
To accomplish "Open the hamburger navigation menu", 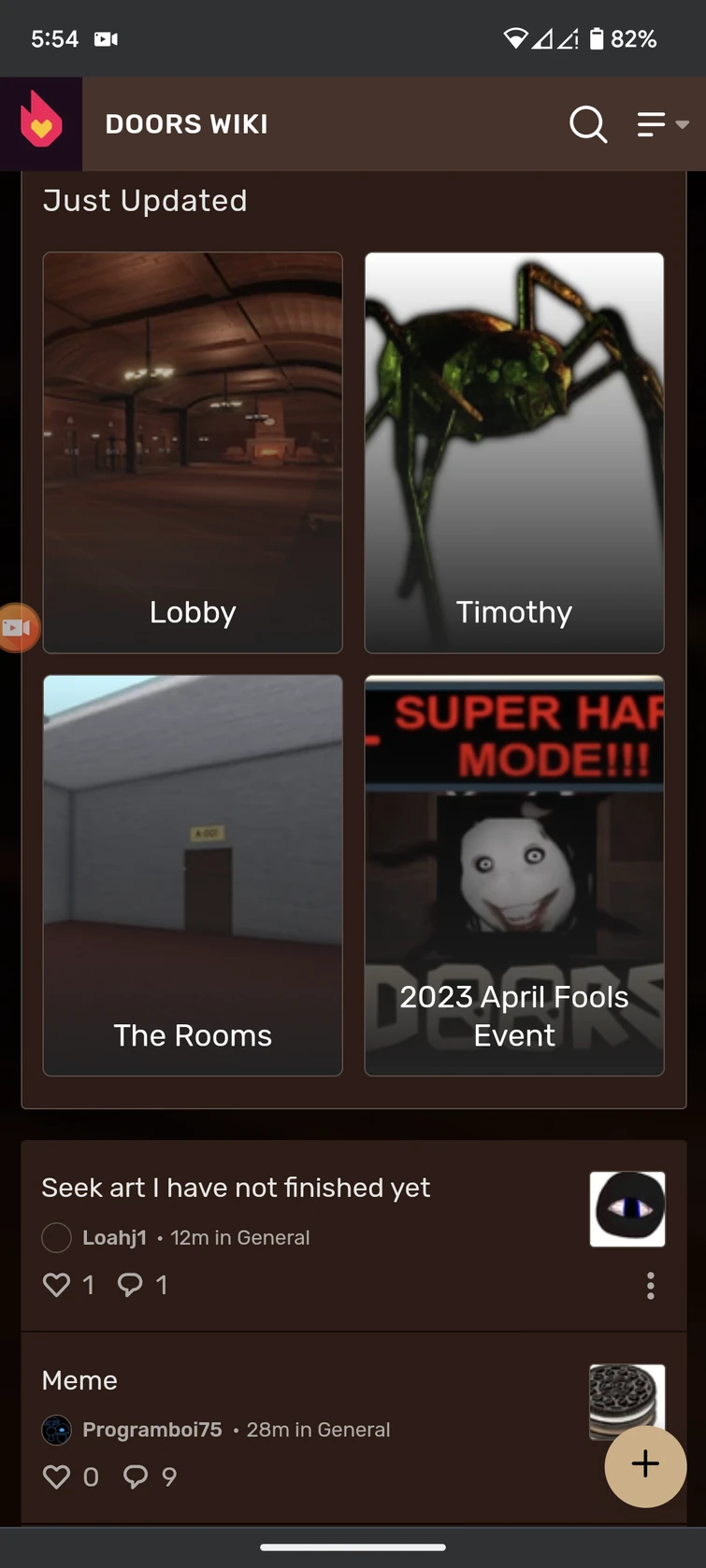I will 650,123.
